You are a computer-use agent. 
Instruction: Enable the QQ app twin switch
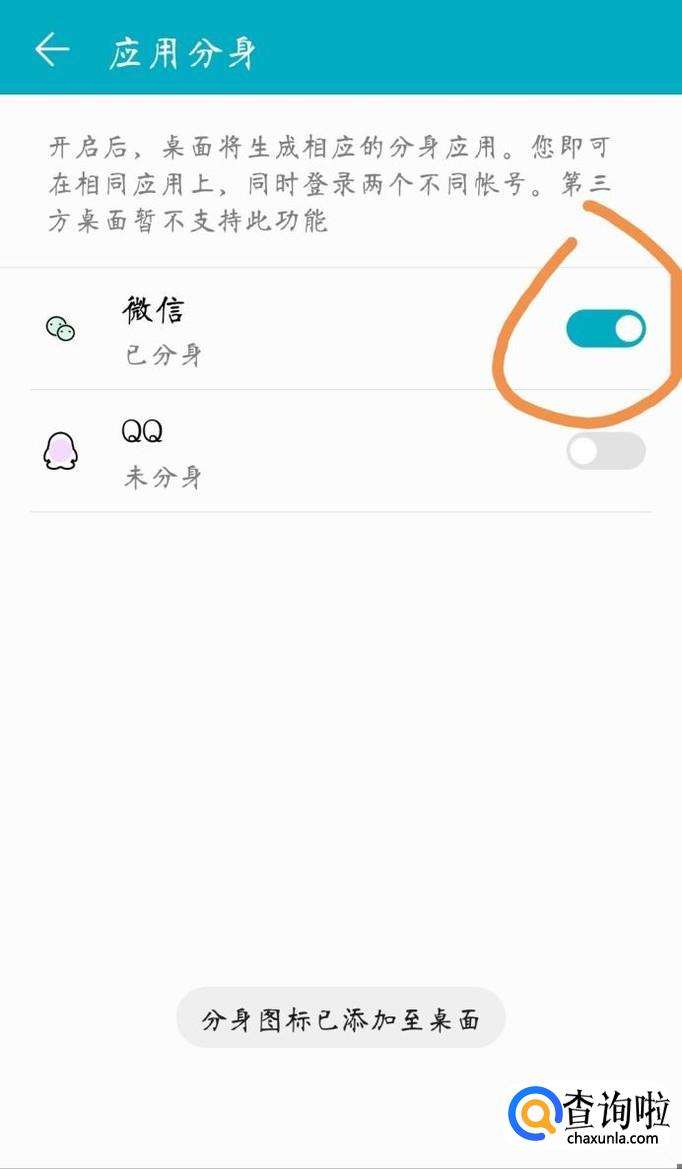(605, 451)
